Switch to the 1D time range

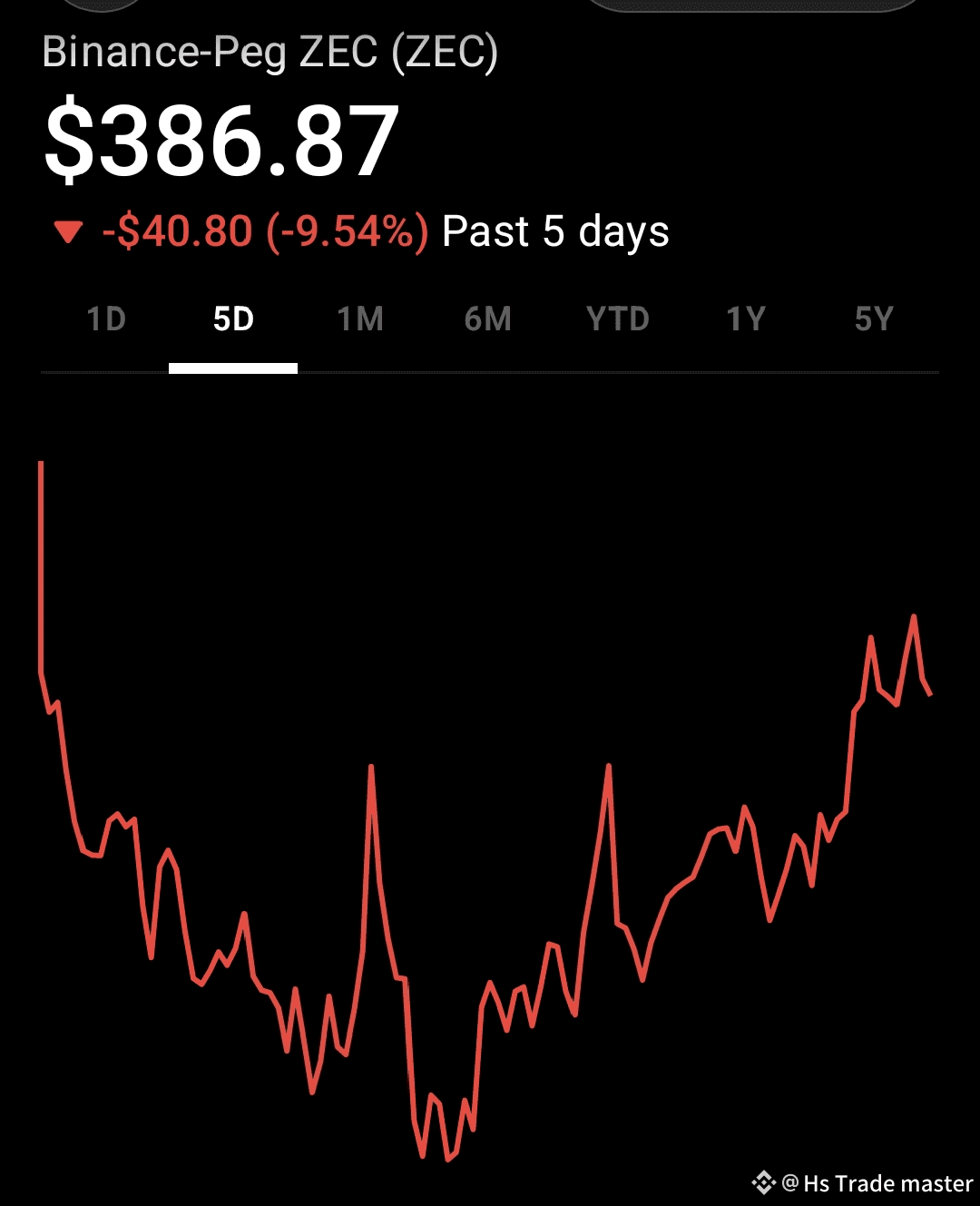[106, 319]
